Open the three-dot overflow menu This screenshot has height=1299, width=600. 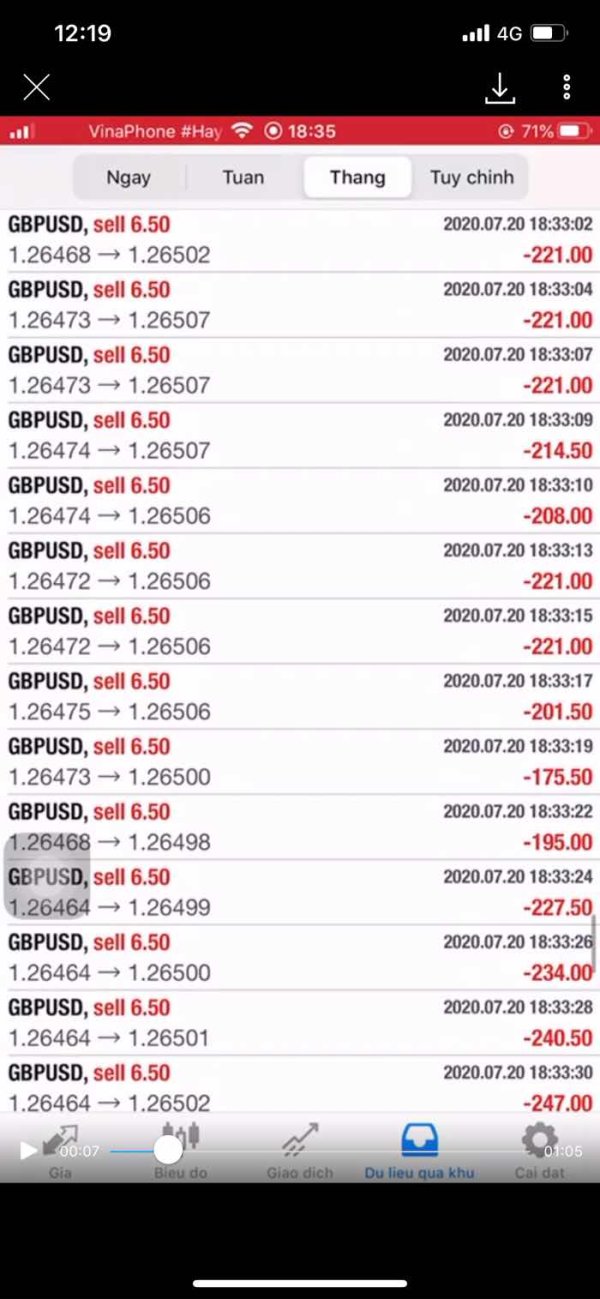[x=567, y=87]
